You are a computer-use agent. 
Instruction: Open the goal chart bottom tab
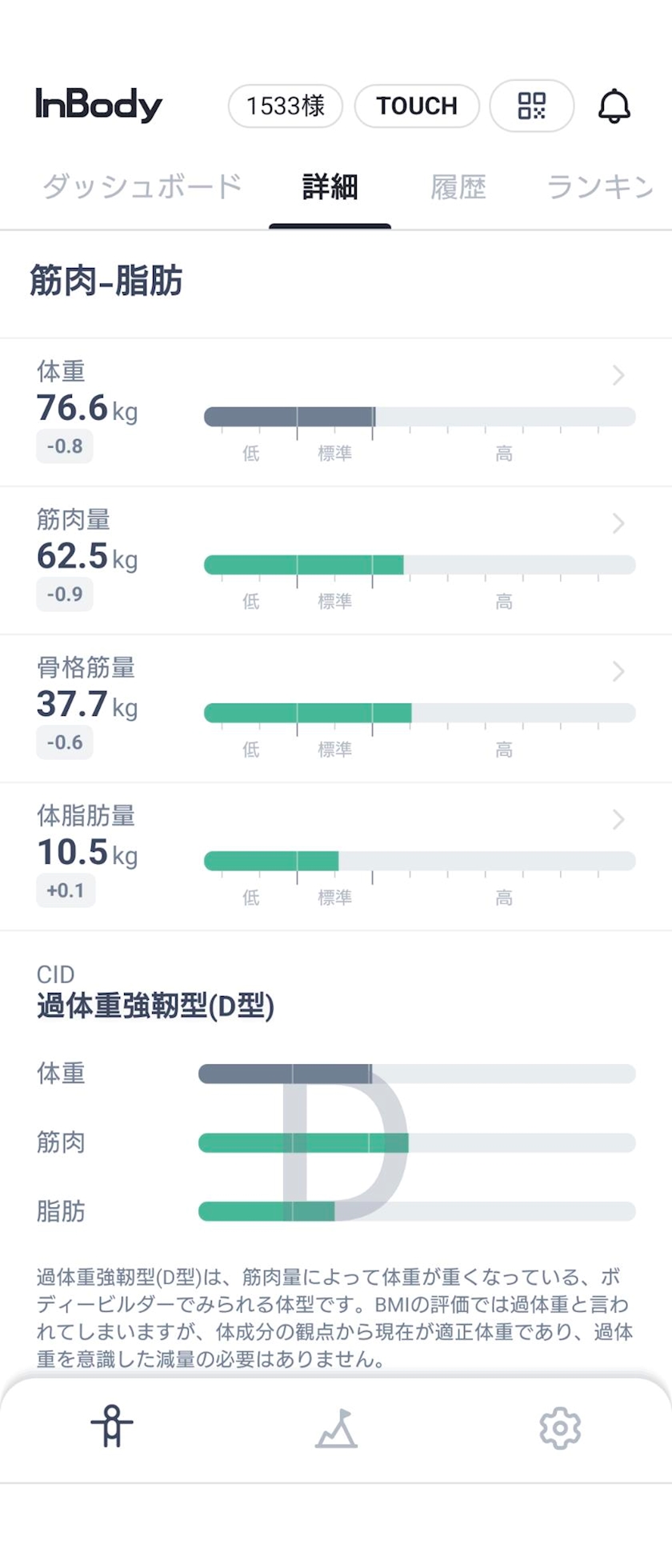(336, 1428)
